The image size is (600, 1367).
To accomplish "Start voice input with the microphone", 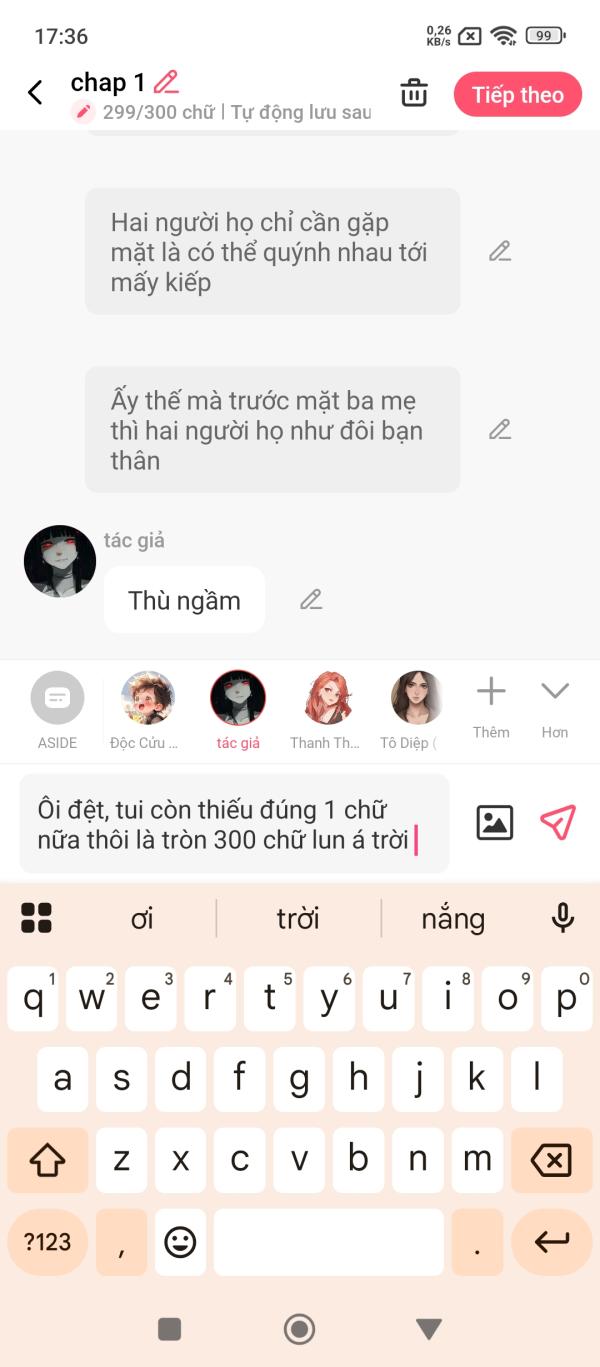I will click(x=563, y=918).
